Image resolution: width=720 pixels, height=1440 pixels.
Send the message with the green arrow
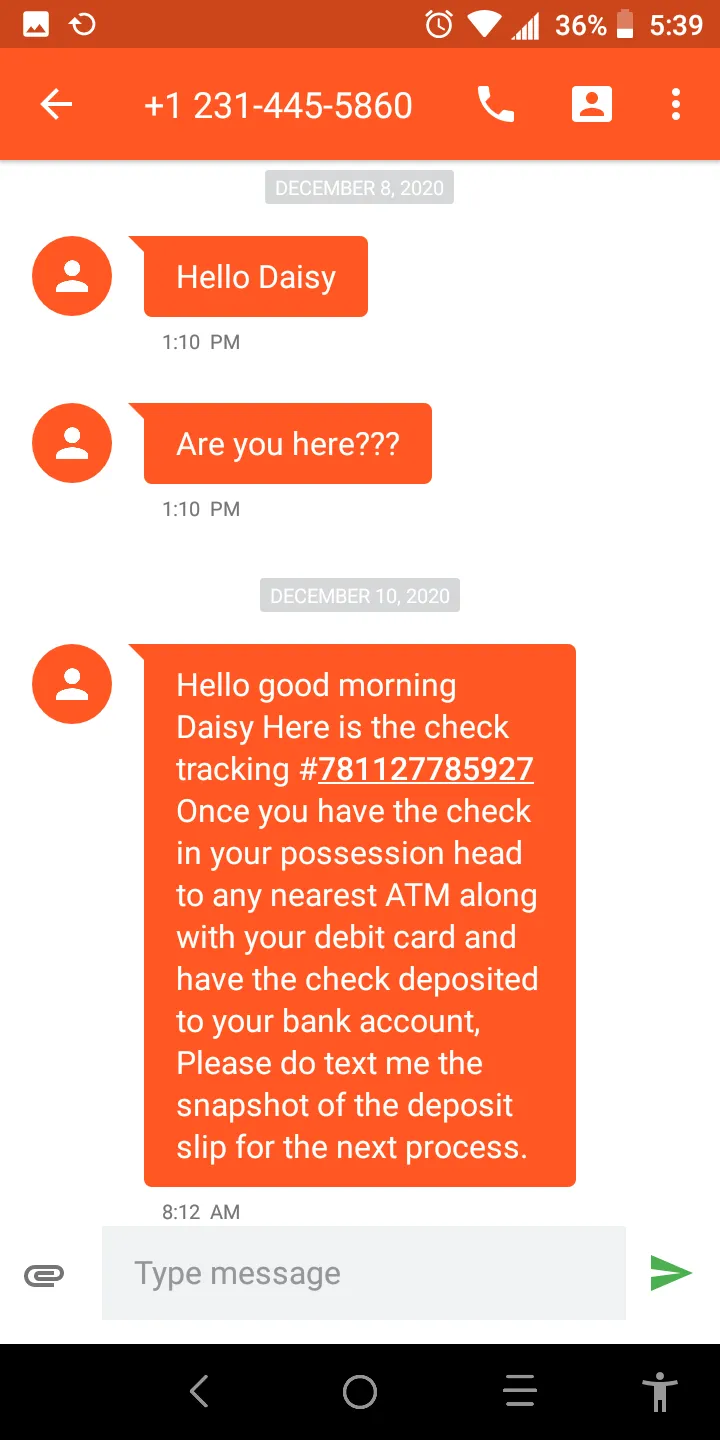pyautogui.click(x=671, y=1273)
